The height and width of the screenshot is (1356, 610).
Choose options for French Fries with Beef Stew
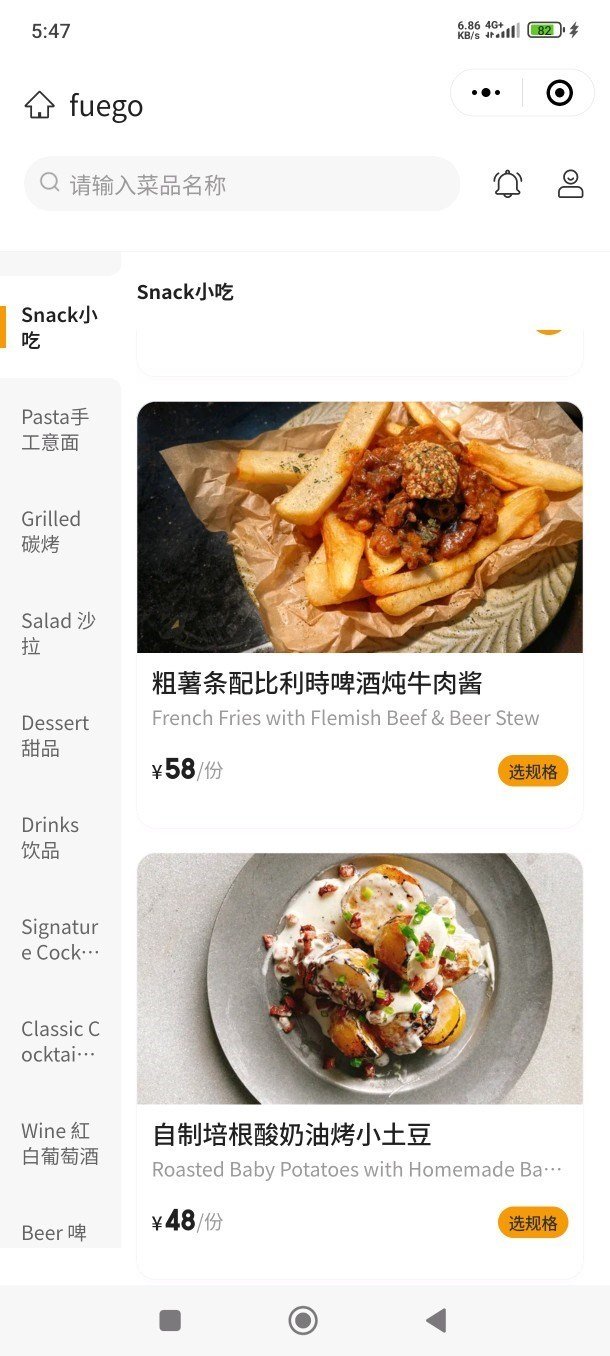[x=533, y=771]
